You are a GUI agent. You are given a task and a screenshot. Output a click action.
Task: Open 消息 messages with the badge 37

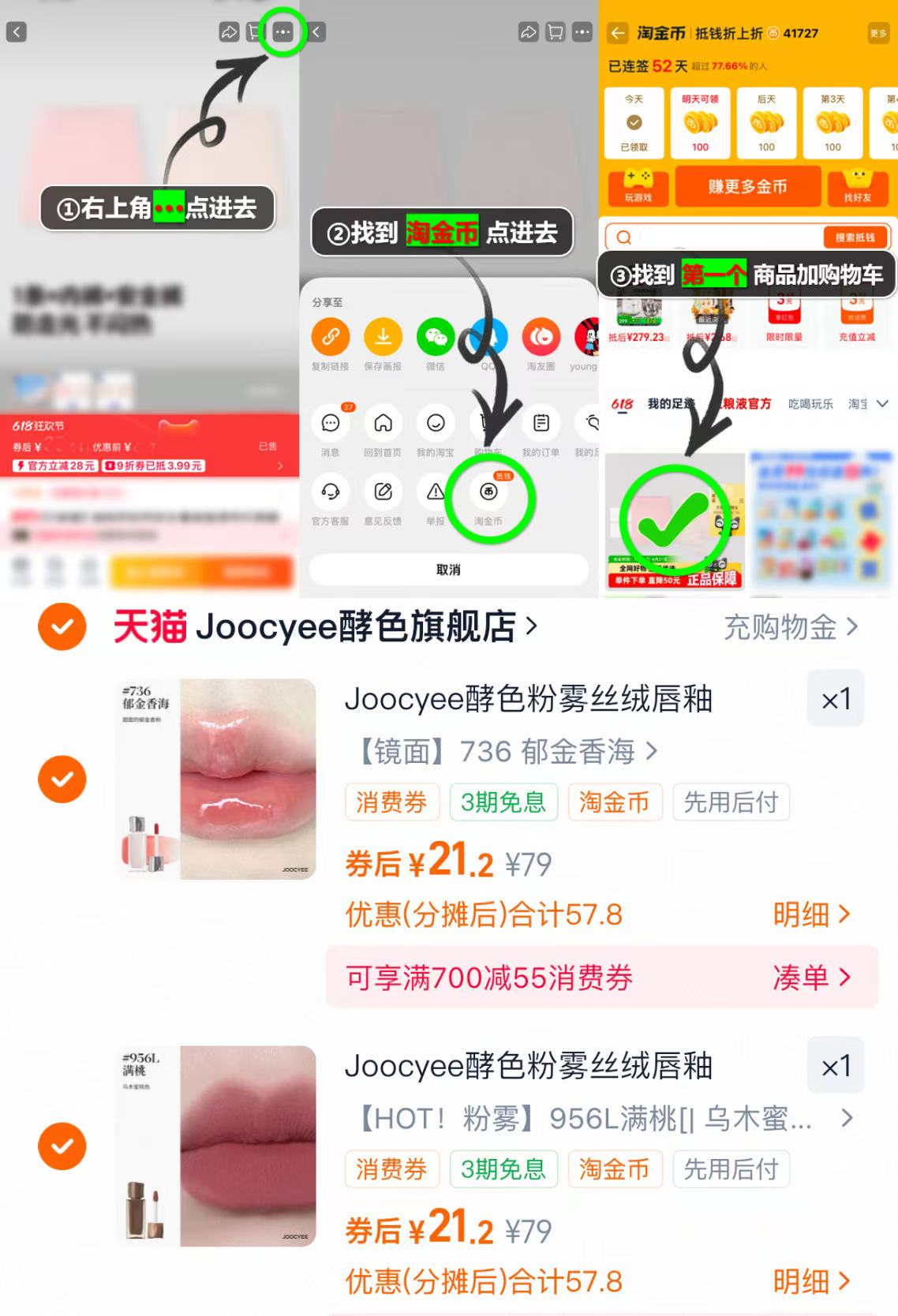point(330,424)
